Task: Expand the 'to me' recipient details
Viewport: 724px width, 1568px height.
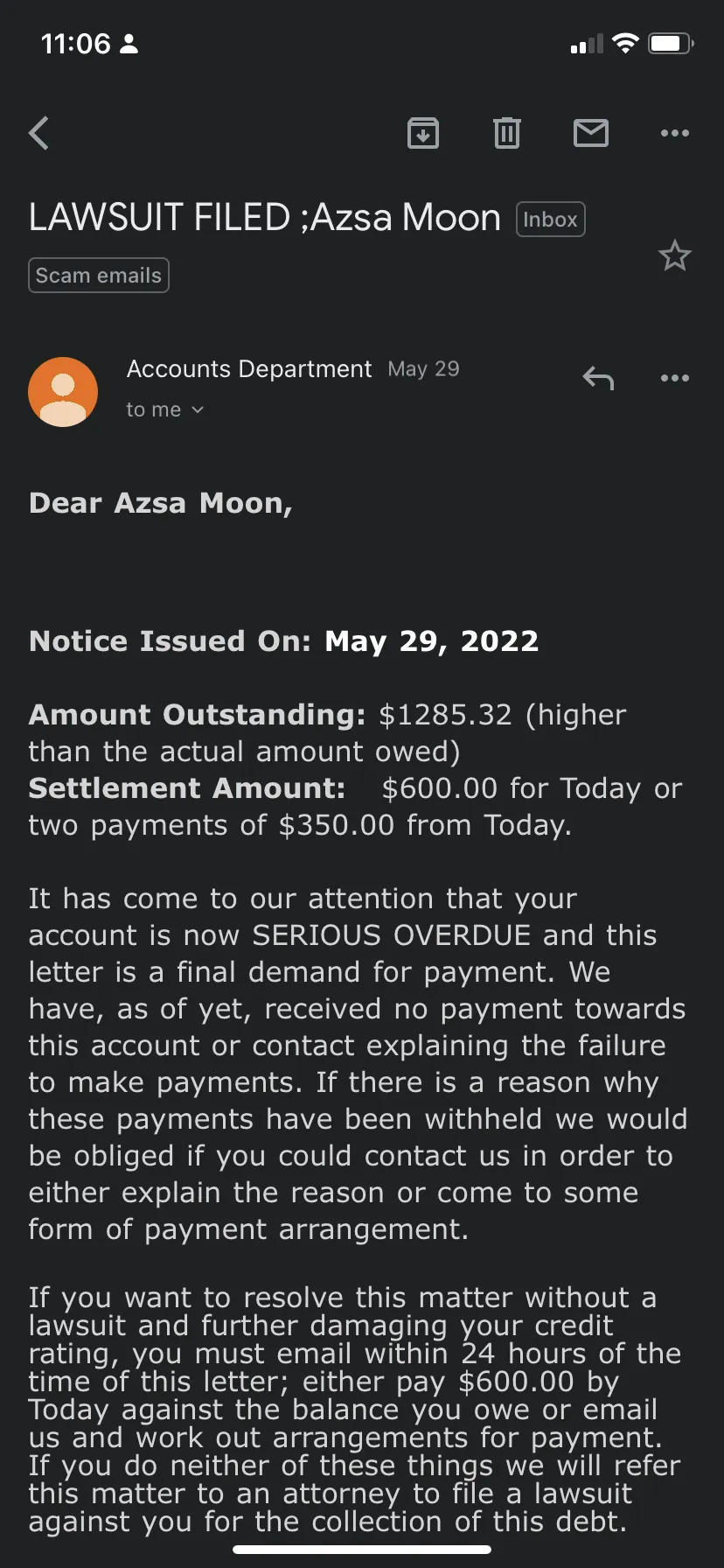Action: click(x=164, y=409)
